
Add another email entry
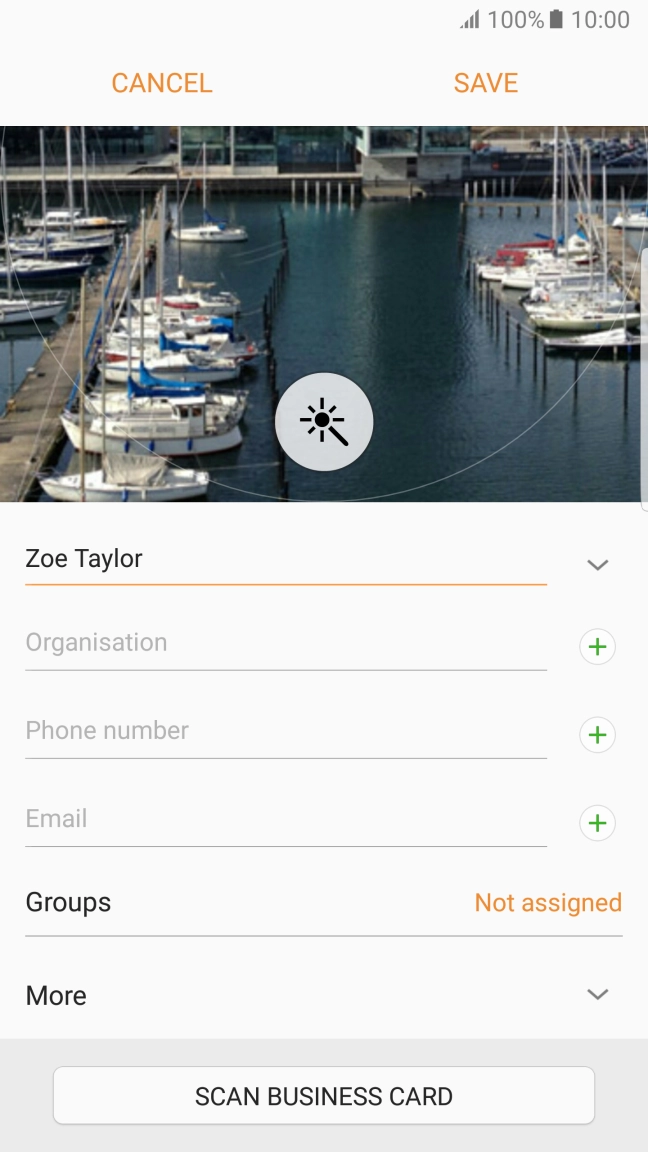(x=597, y=823)
